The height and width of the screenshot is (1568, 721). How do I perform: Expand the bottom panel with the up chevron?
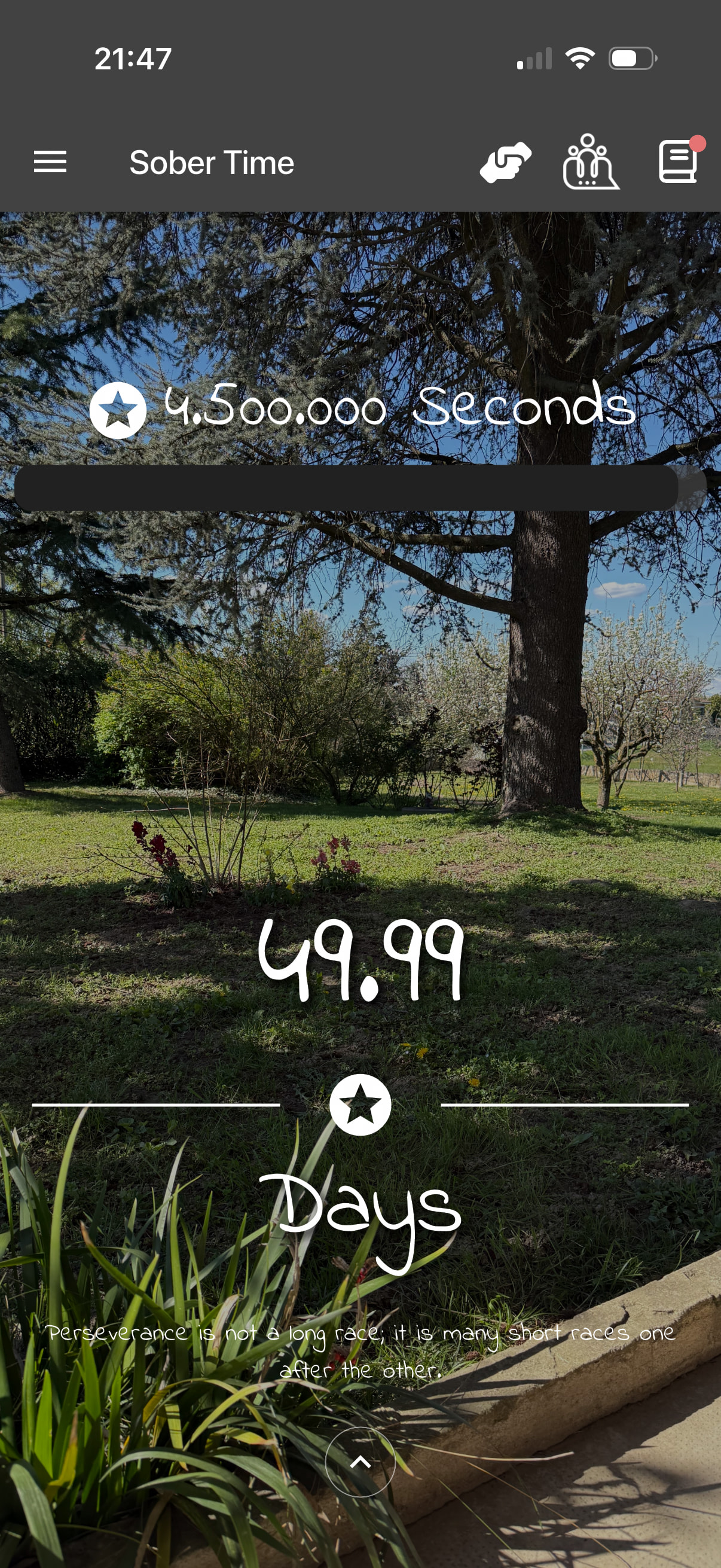pyautogui.click(x=360, y=1462)
